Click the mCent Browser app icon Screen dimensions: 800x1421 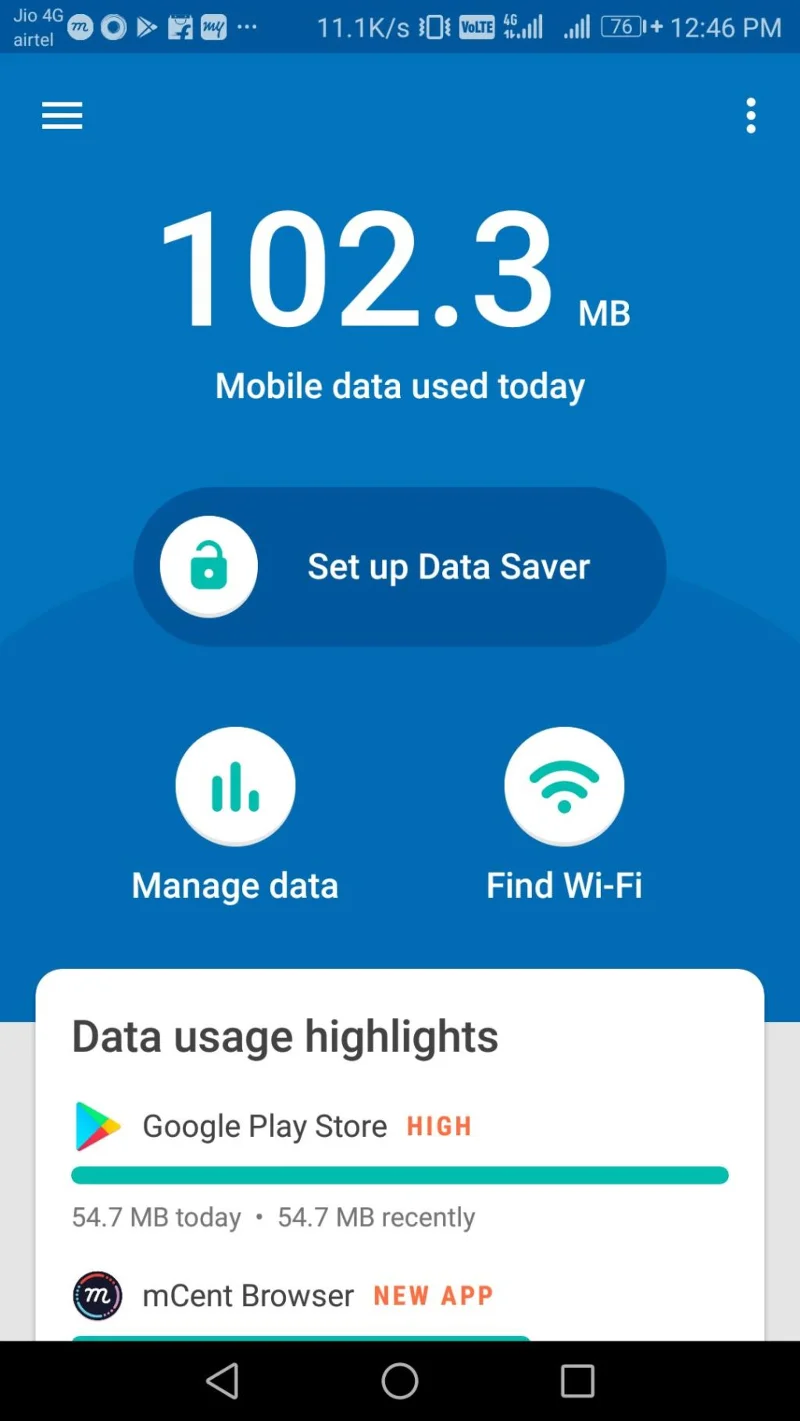97,1295
